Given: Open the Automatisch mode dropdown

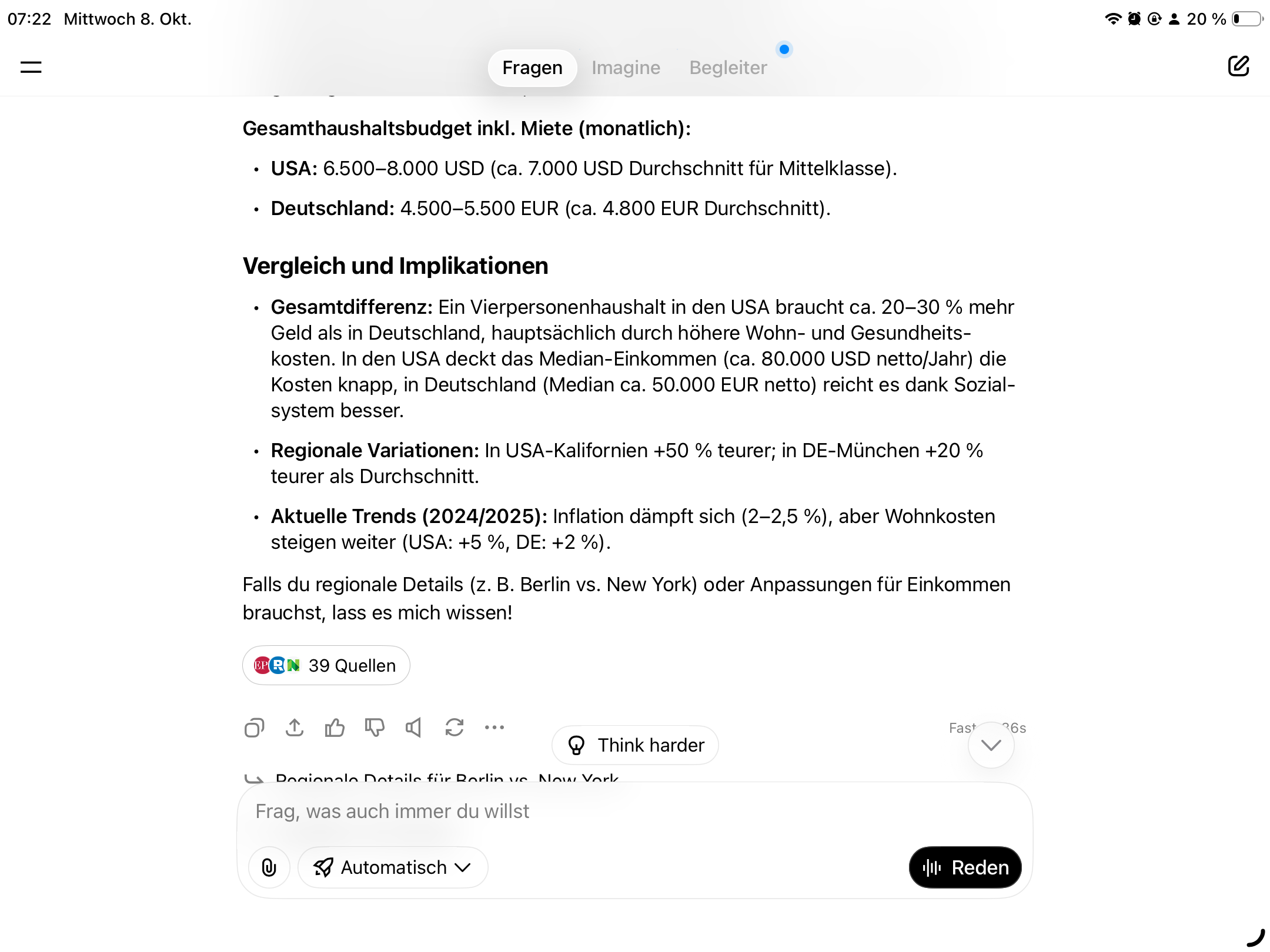Looking at the screenshot, I should [x=393, y=867].
